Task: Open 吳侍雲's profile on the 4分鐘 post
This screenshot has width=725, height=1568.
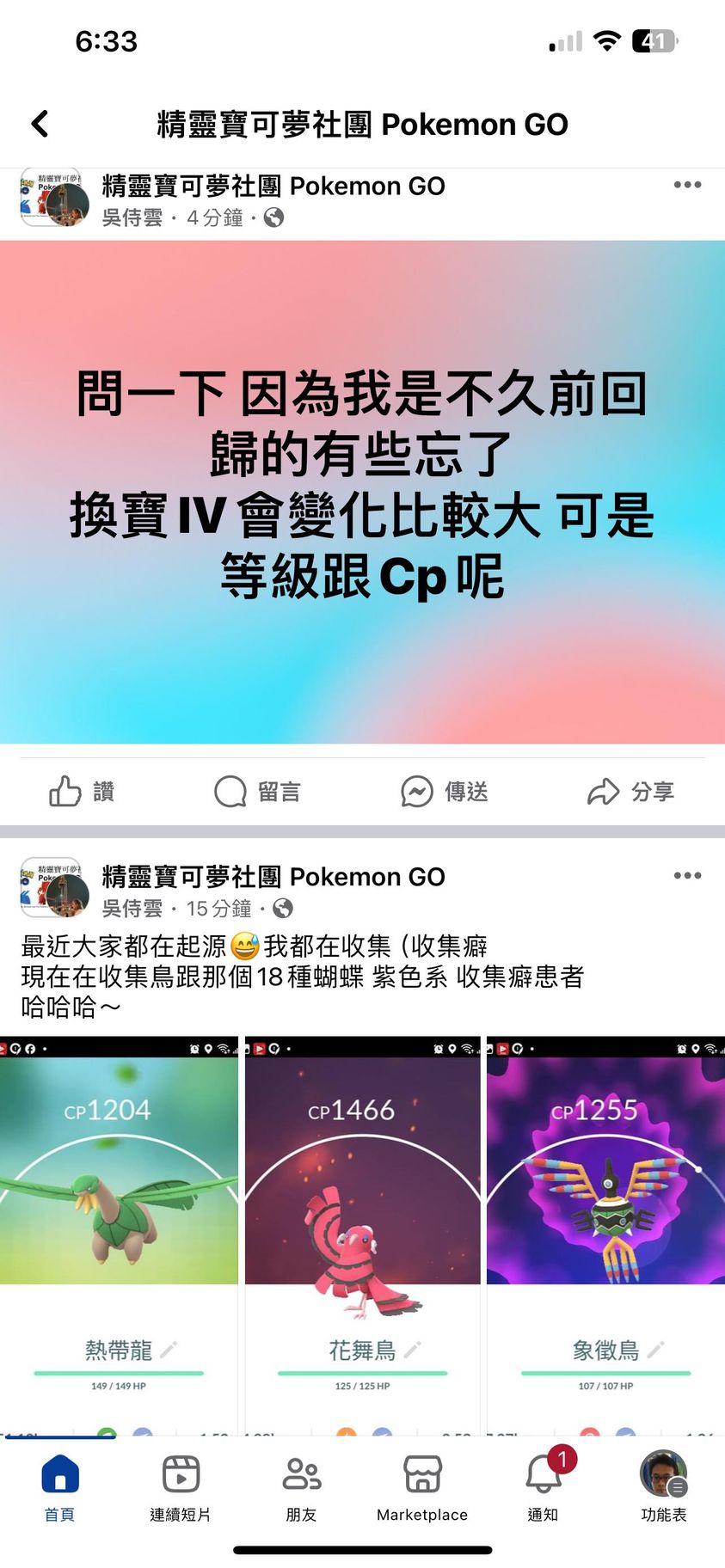Action: point(132,218)
